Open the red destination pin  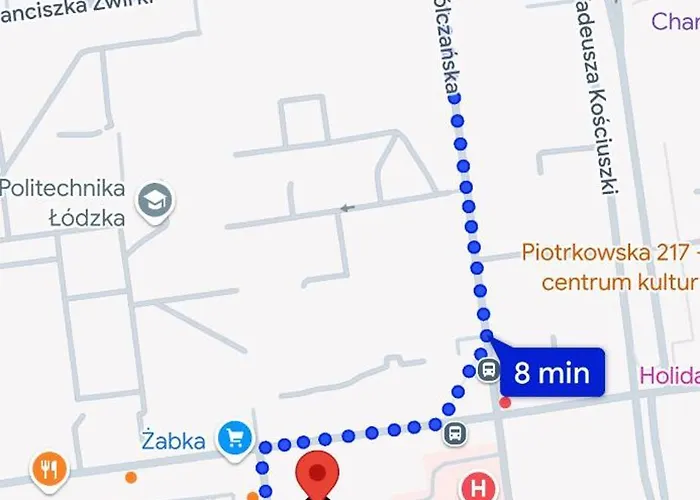pyautogui.click(x=318, y=474)
